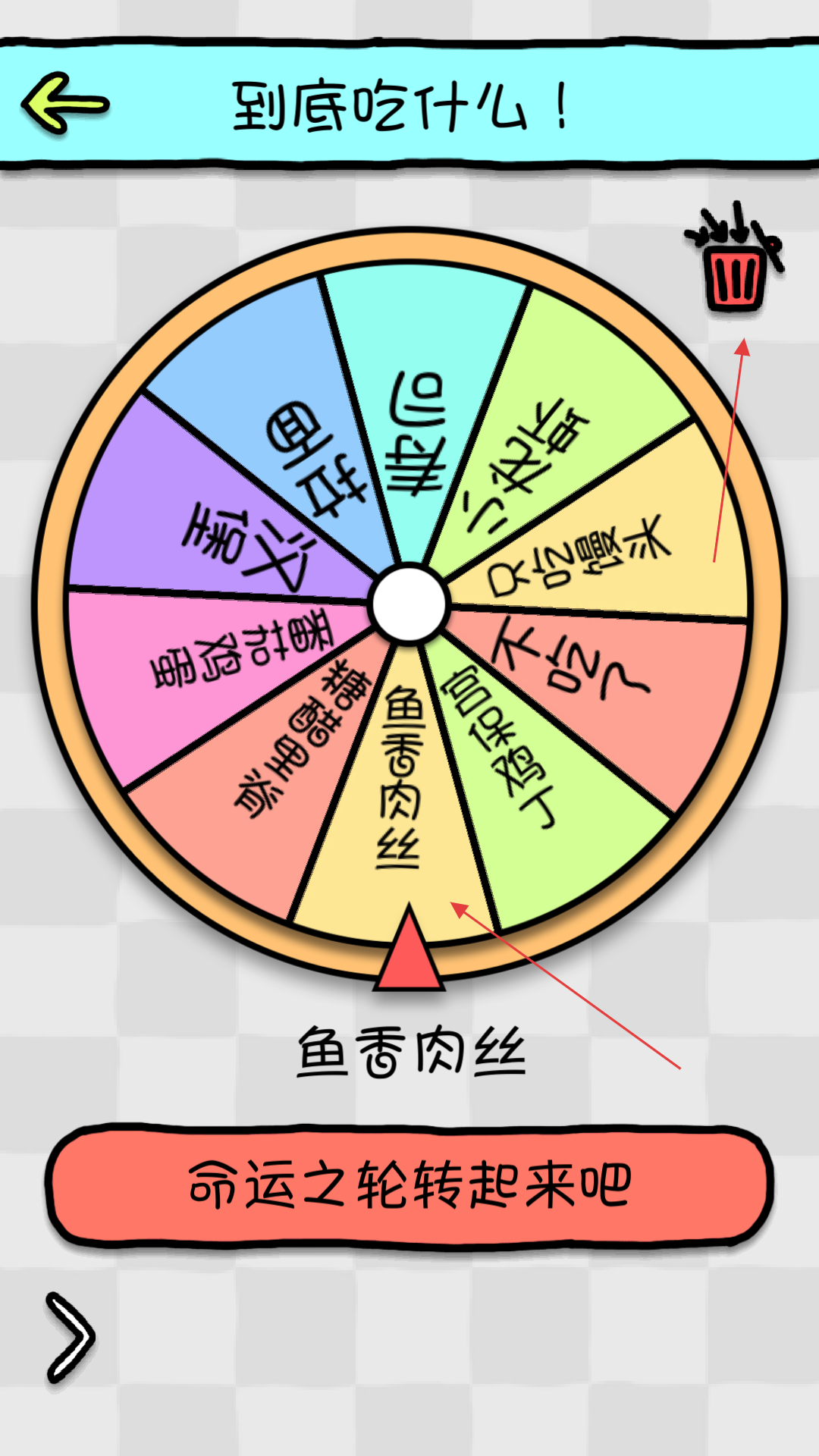The image size is (819, 1456).
Task: Open the chevron arrow at the bottom left
Action: tap(70, 1338)
